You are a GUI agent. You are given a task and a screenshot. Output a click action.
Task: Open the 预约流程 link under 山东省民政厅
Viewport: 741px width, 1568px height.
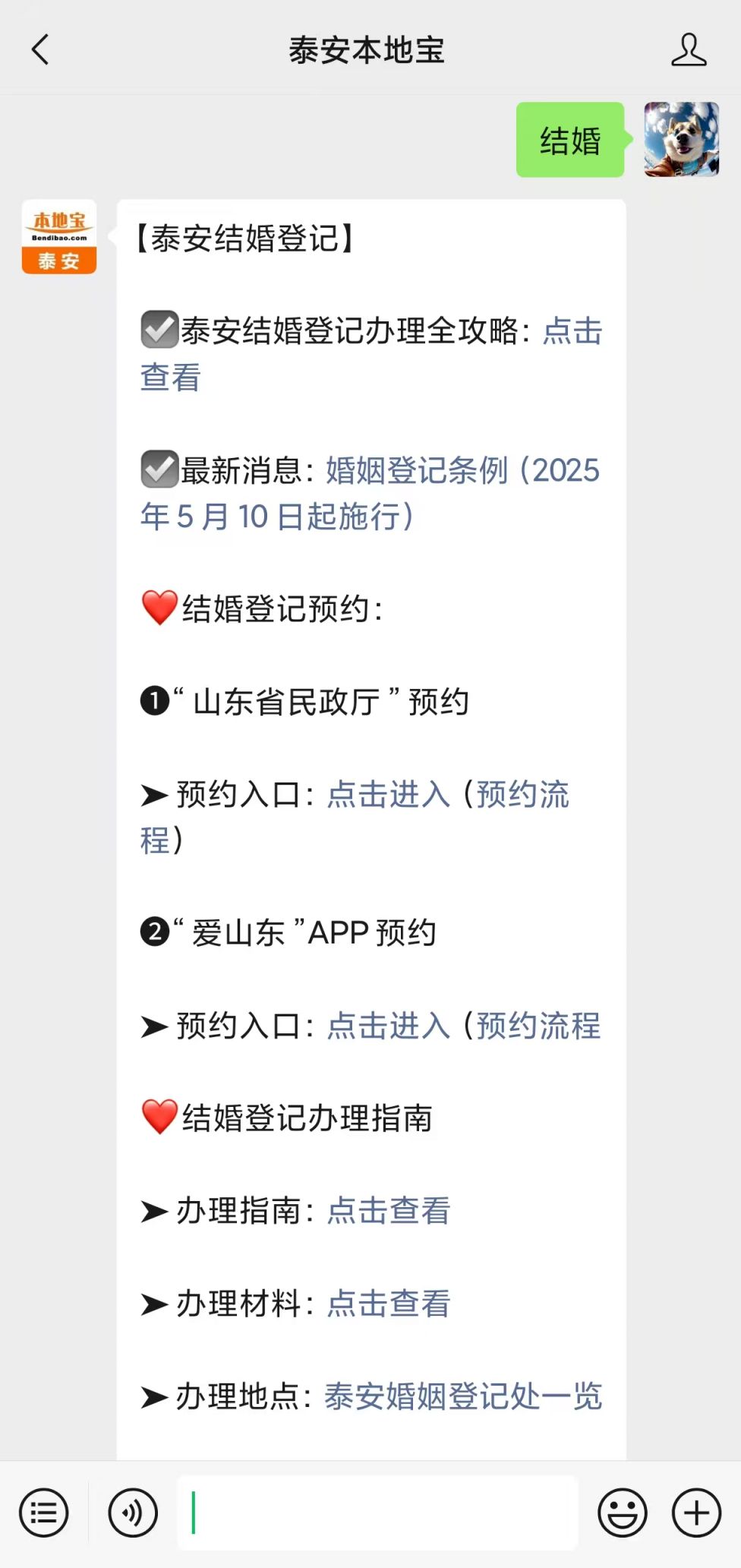(355, 817)
